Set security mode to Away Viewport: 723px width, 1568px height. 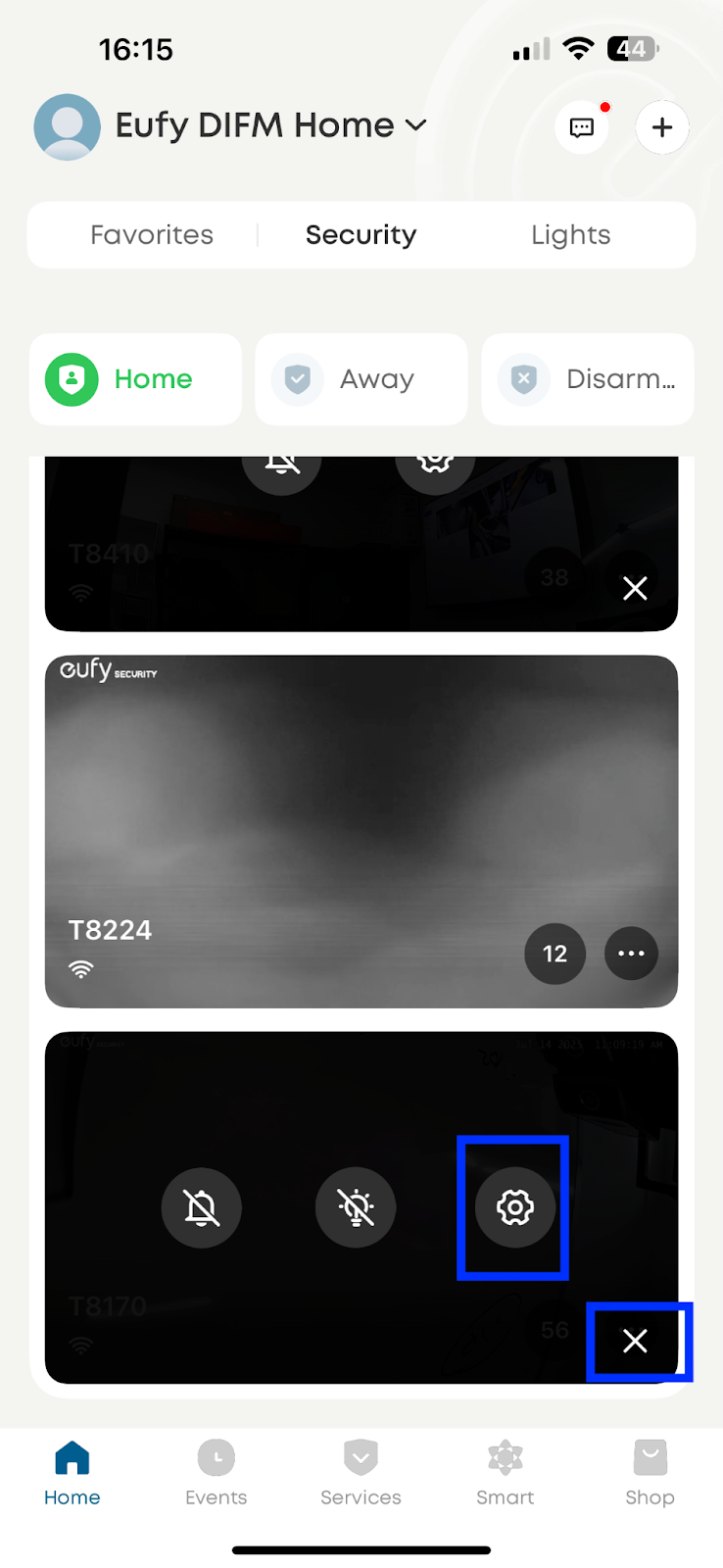pos(361,379)
